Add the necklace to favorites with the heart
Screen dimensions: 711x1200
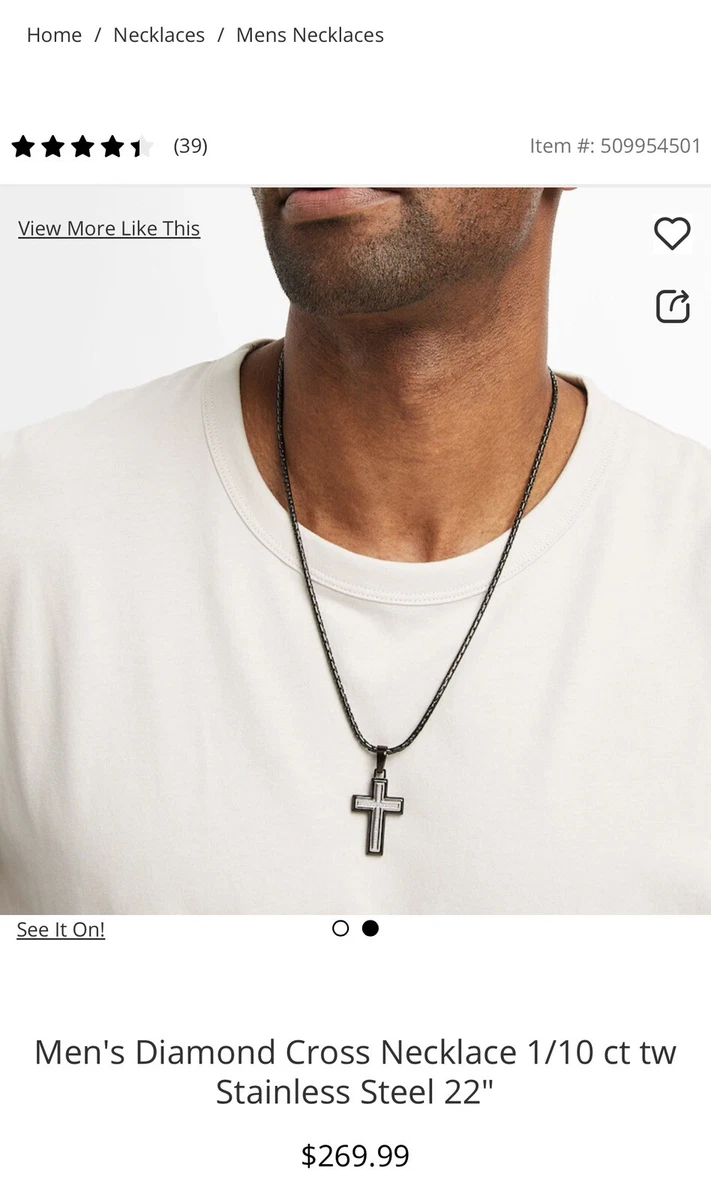(x=672, y=234)
